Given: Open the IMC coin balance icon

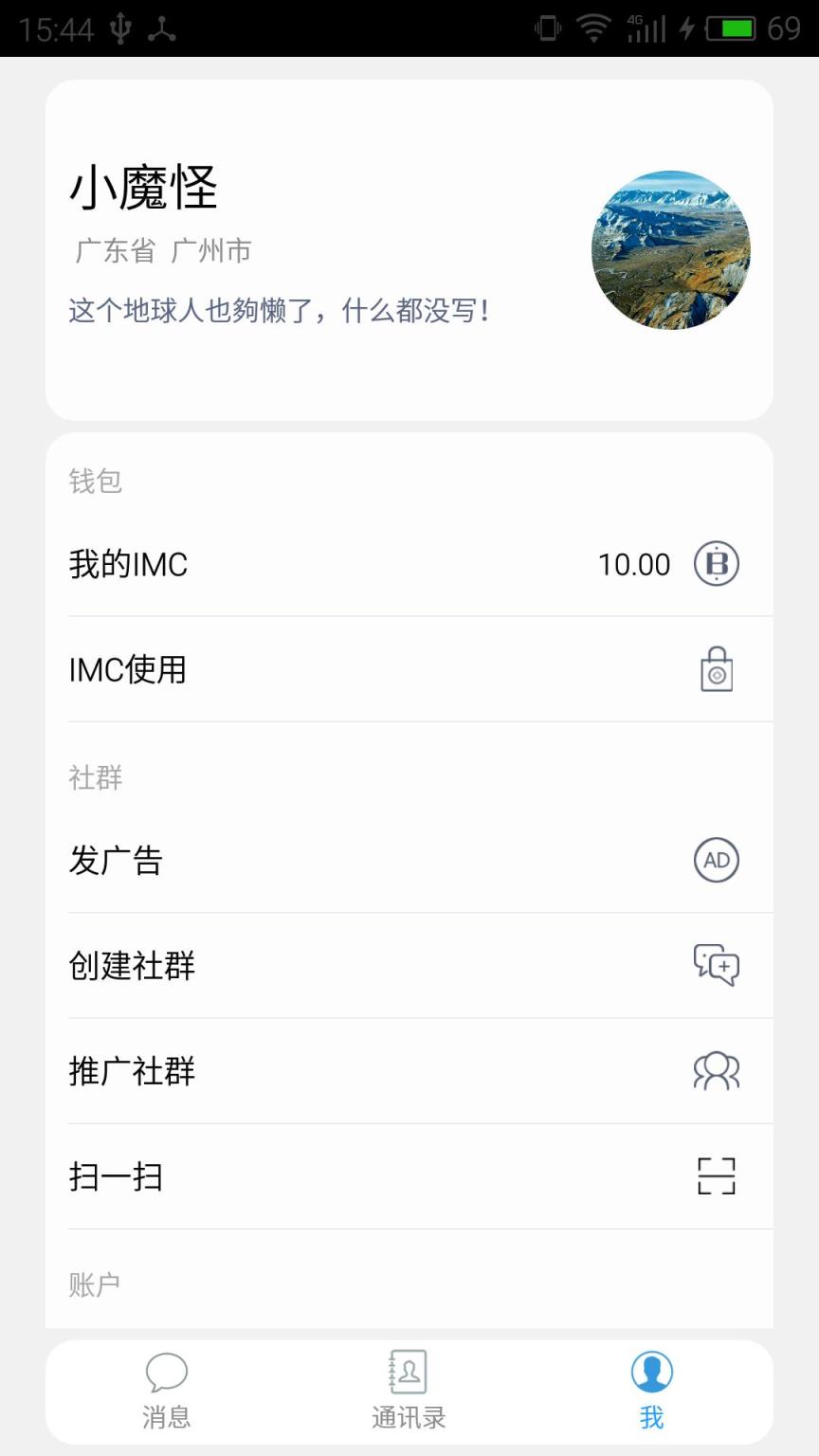Looking at the screenshot, I should tap(716, 563).
